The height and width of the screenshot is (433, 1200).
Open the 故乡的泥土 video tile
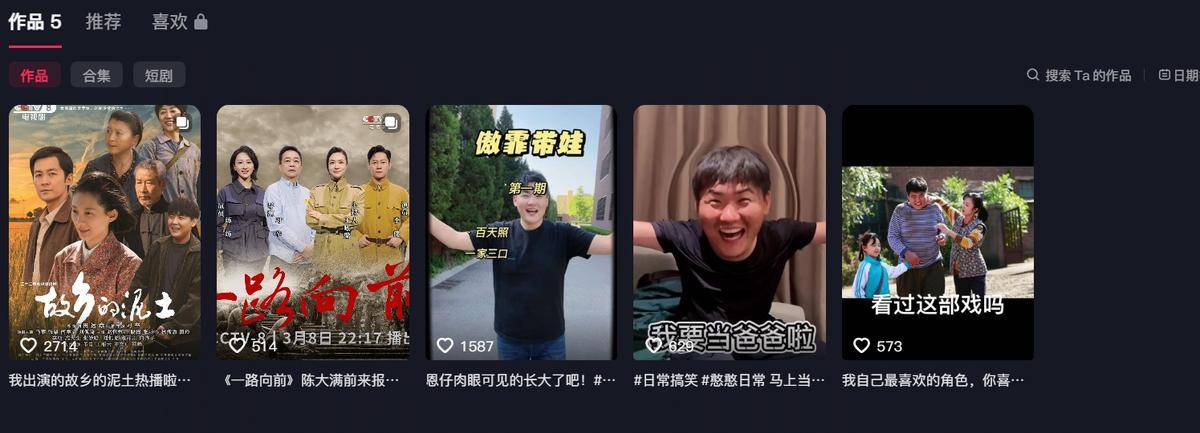(105, 232)
